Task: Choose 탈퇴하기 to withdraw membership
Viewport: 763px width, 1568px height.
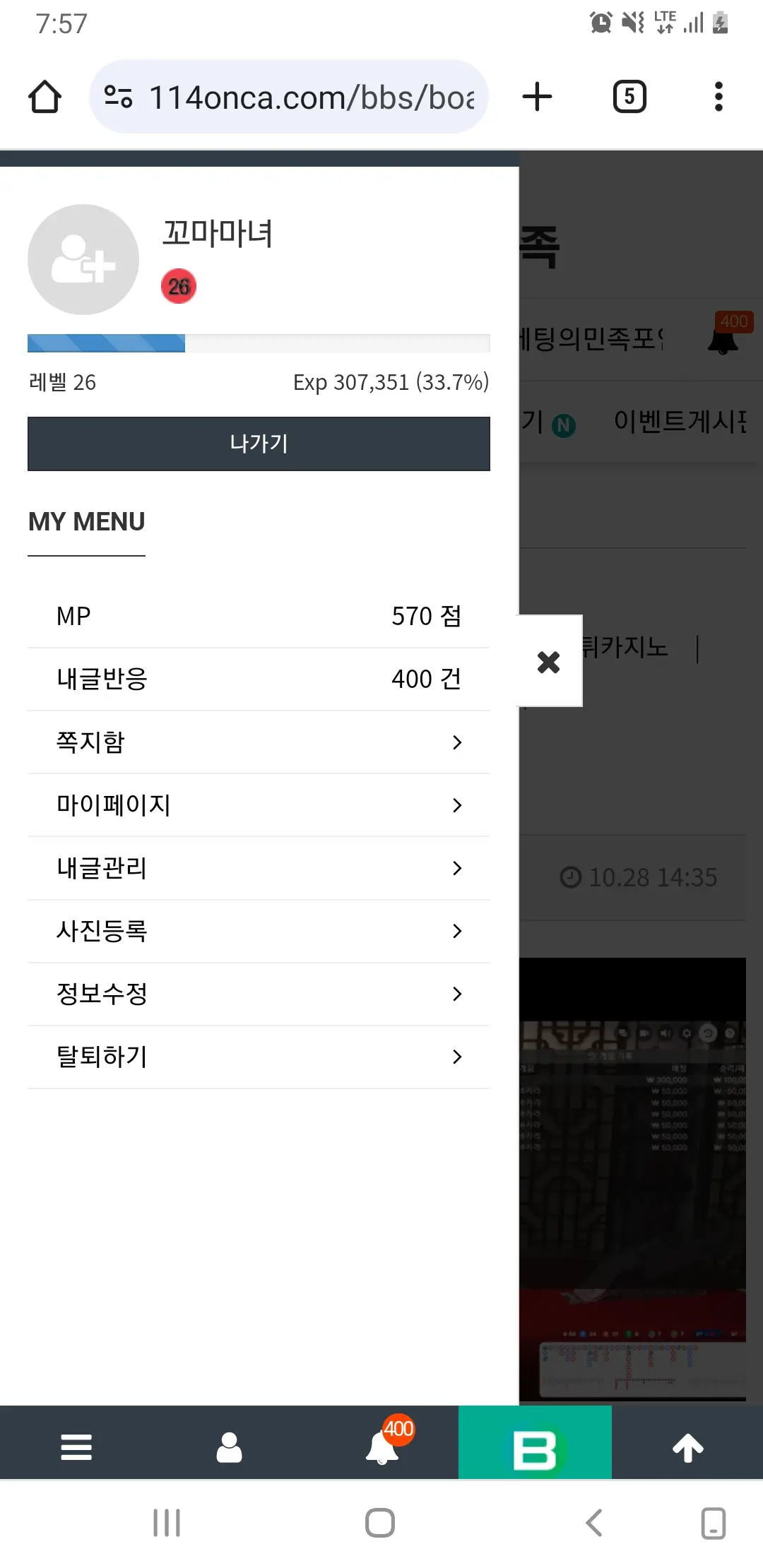Action: click(259, 1057)
